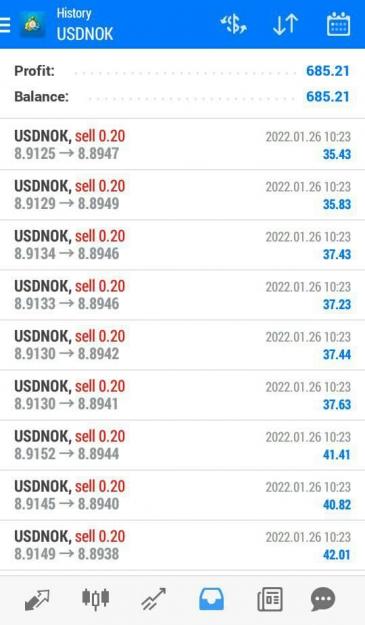Open the calendar date range picker
This screenshot has height=625, width=365.
338,24
